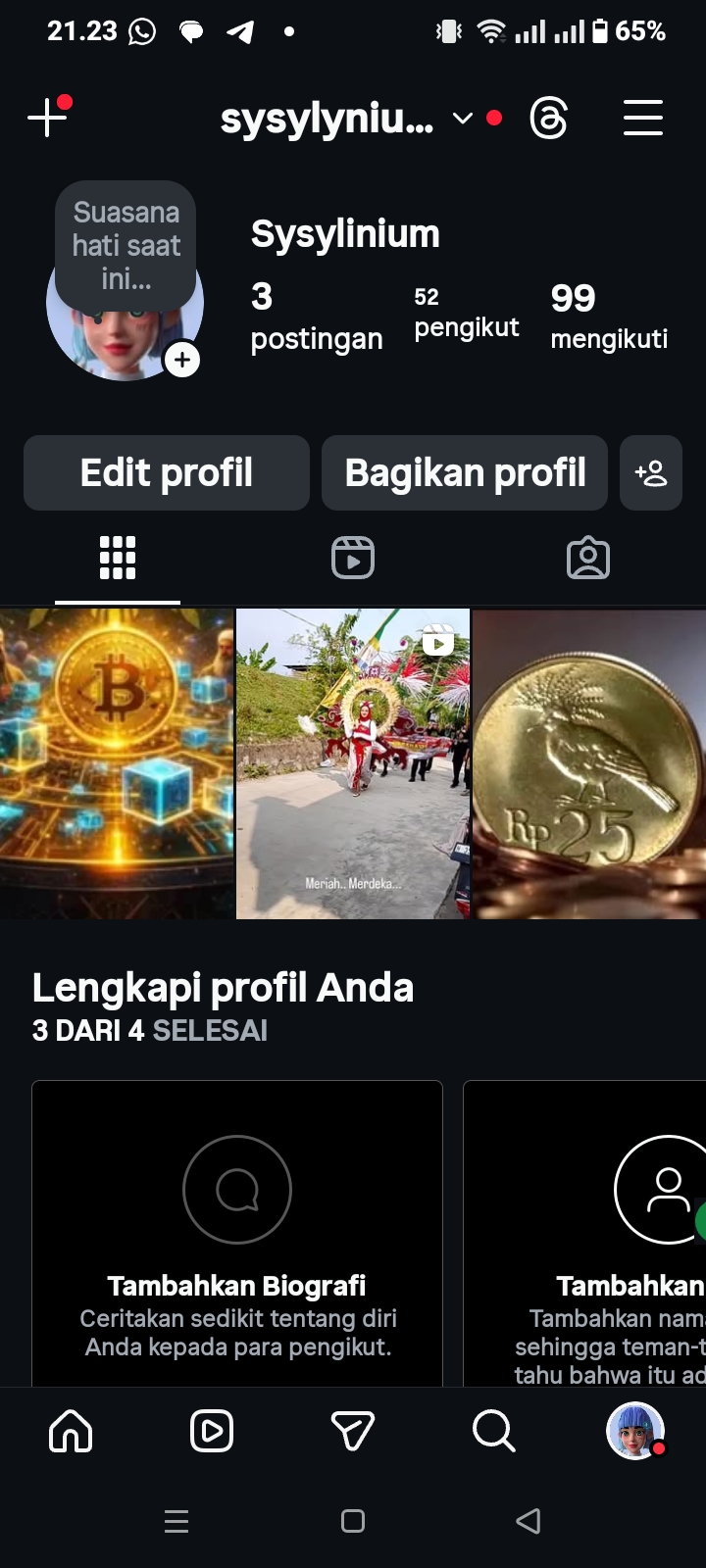Switch to the tagged photos tab

tap(588, 558)
